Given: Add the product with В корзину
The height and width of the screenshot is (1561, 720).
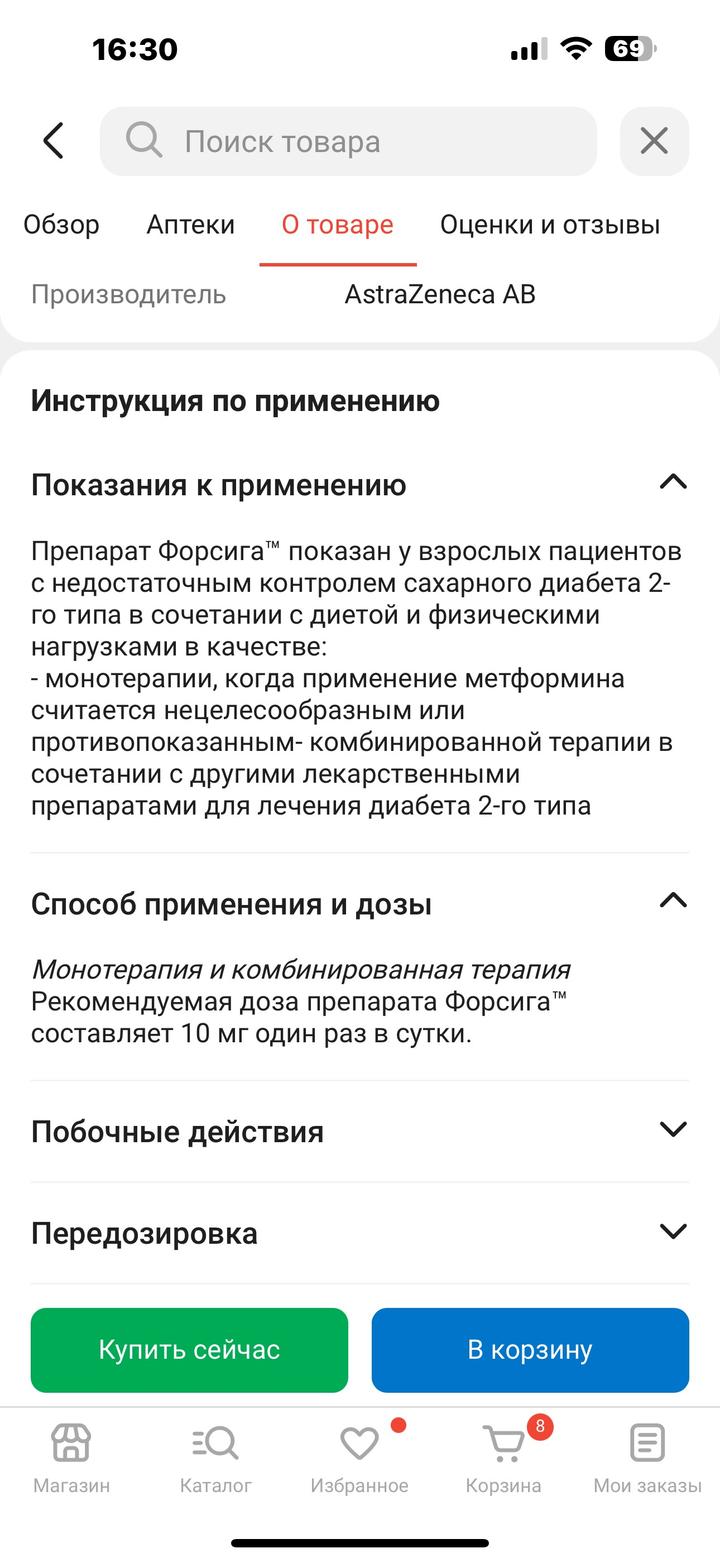Looking at the screenshot, I should (530, 1350).
